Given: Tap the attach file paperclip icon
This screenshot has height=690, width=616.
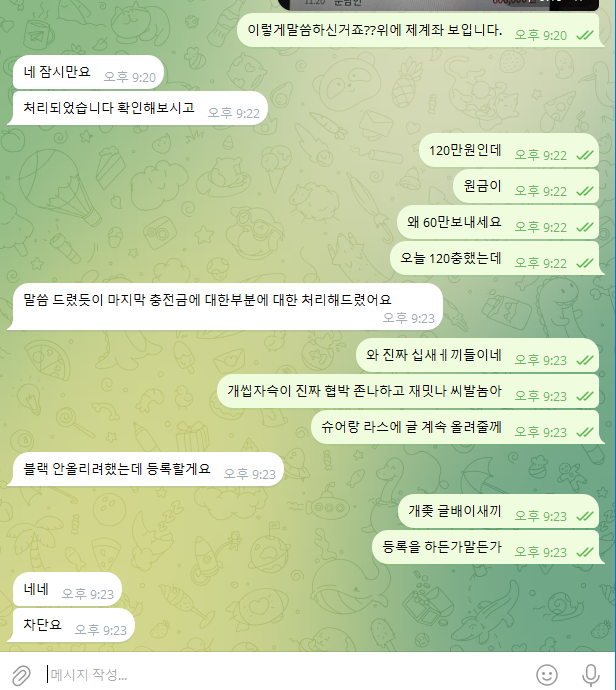Looking at the screenshot, I should click(x=20, y=674).
